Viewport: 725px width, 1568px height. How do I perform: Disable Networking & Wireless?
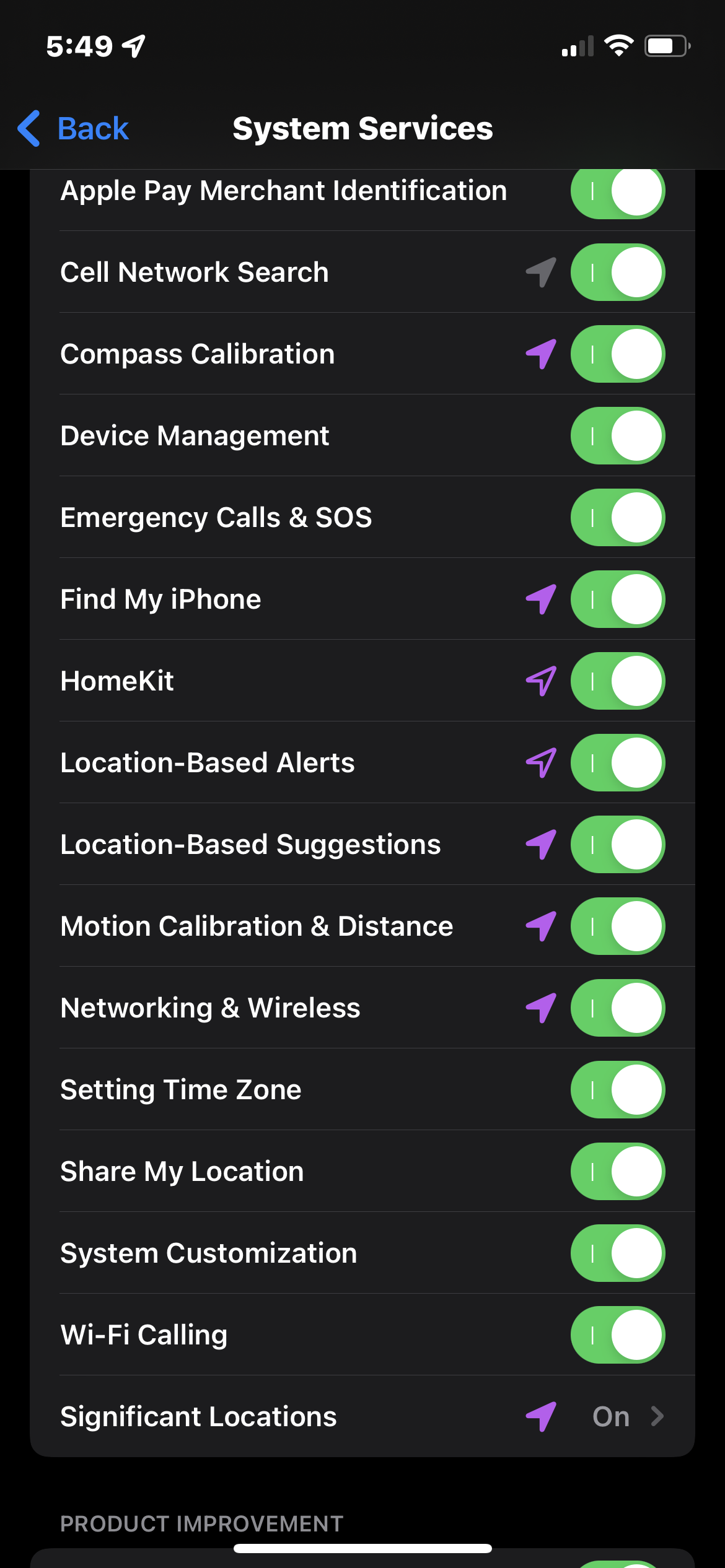[x=617, y=1008]
